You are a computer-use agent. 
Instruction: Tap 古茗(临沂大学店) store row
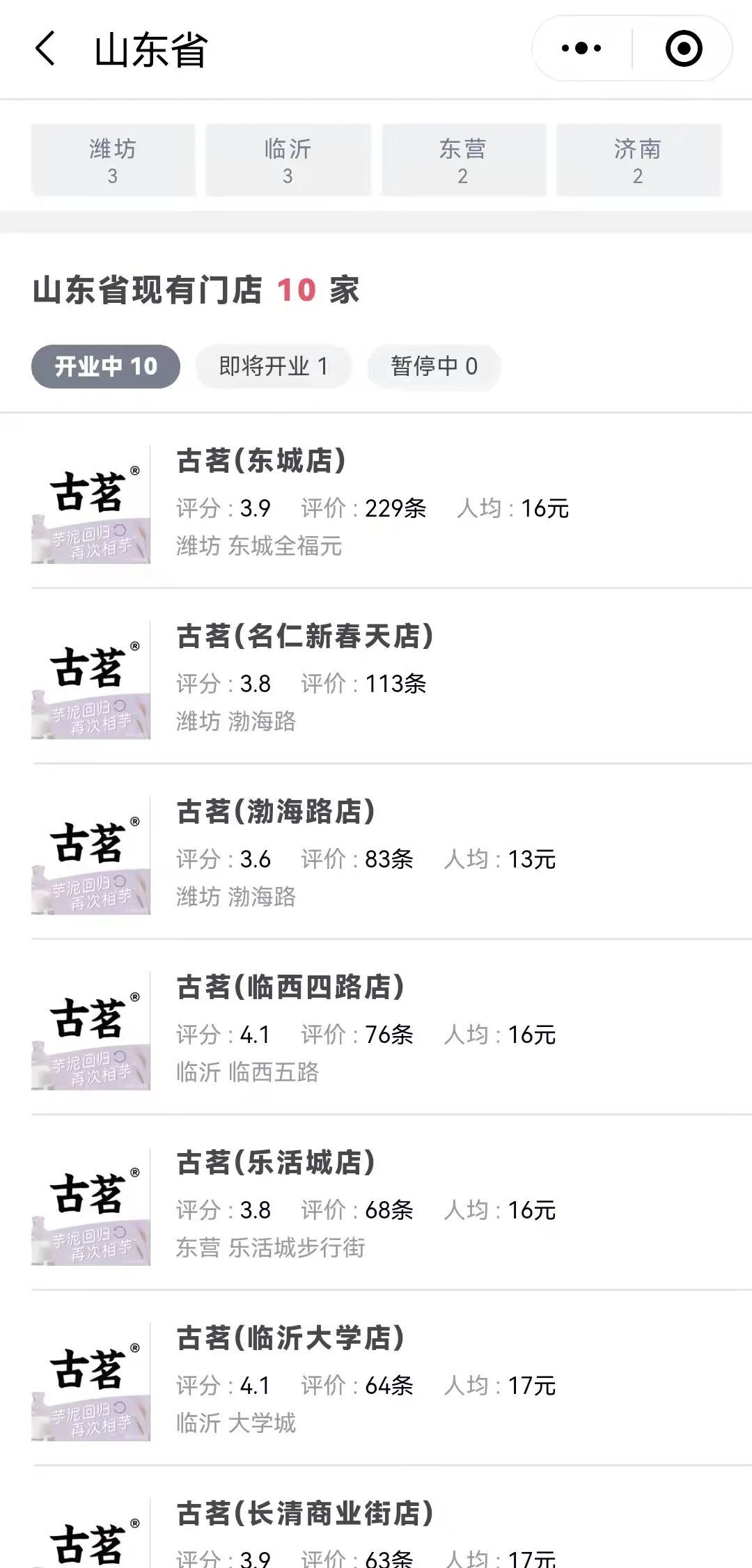click(x=376, y=1380)
